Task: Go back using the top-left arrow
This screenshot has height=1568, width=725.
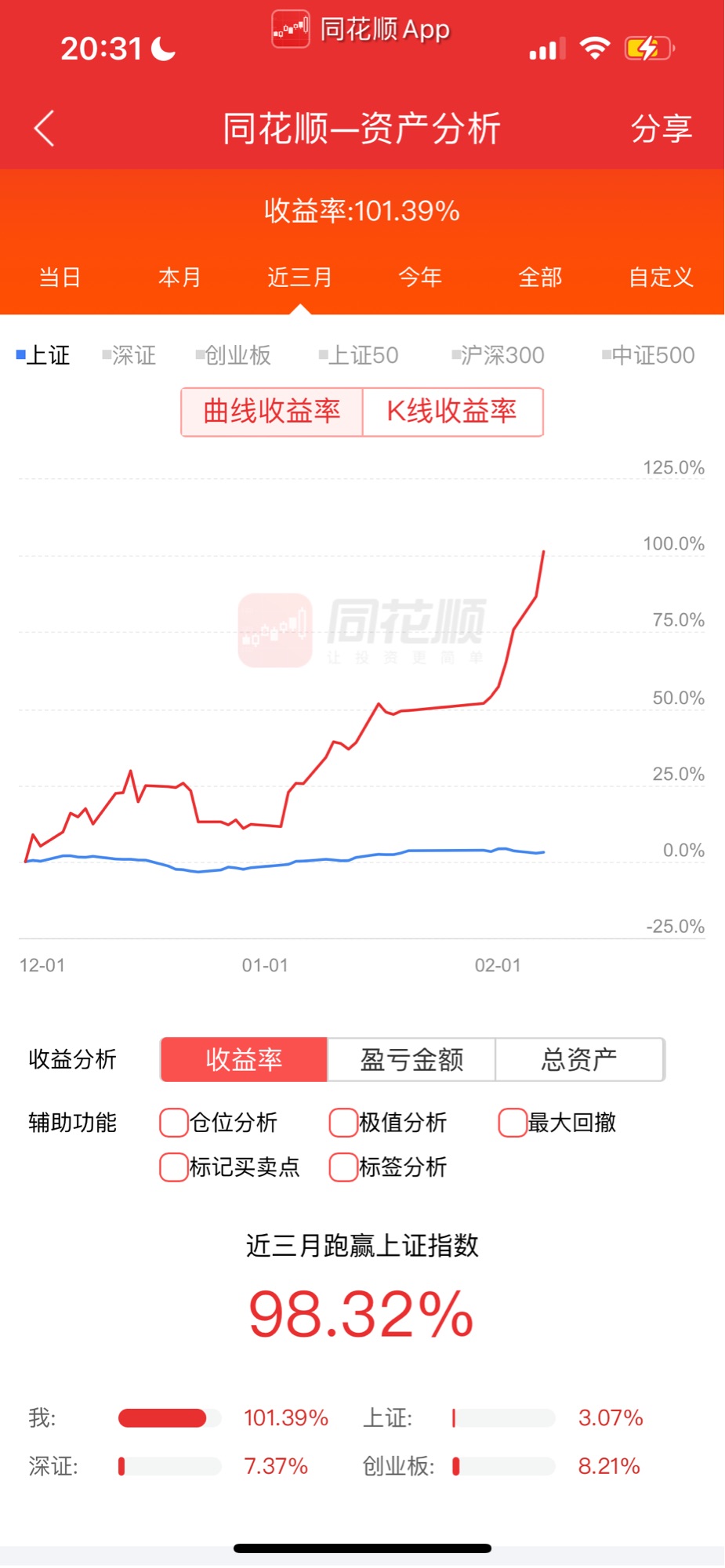Action: click(x=45, y=128)
